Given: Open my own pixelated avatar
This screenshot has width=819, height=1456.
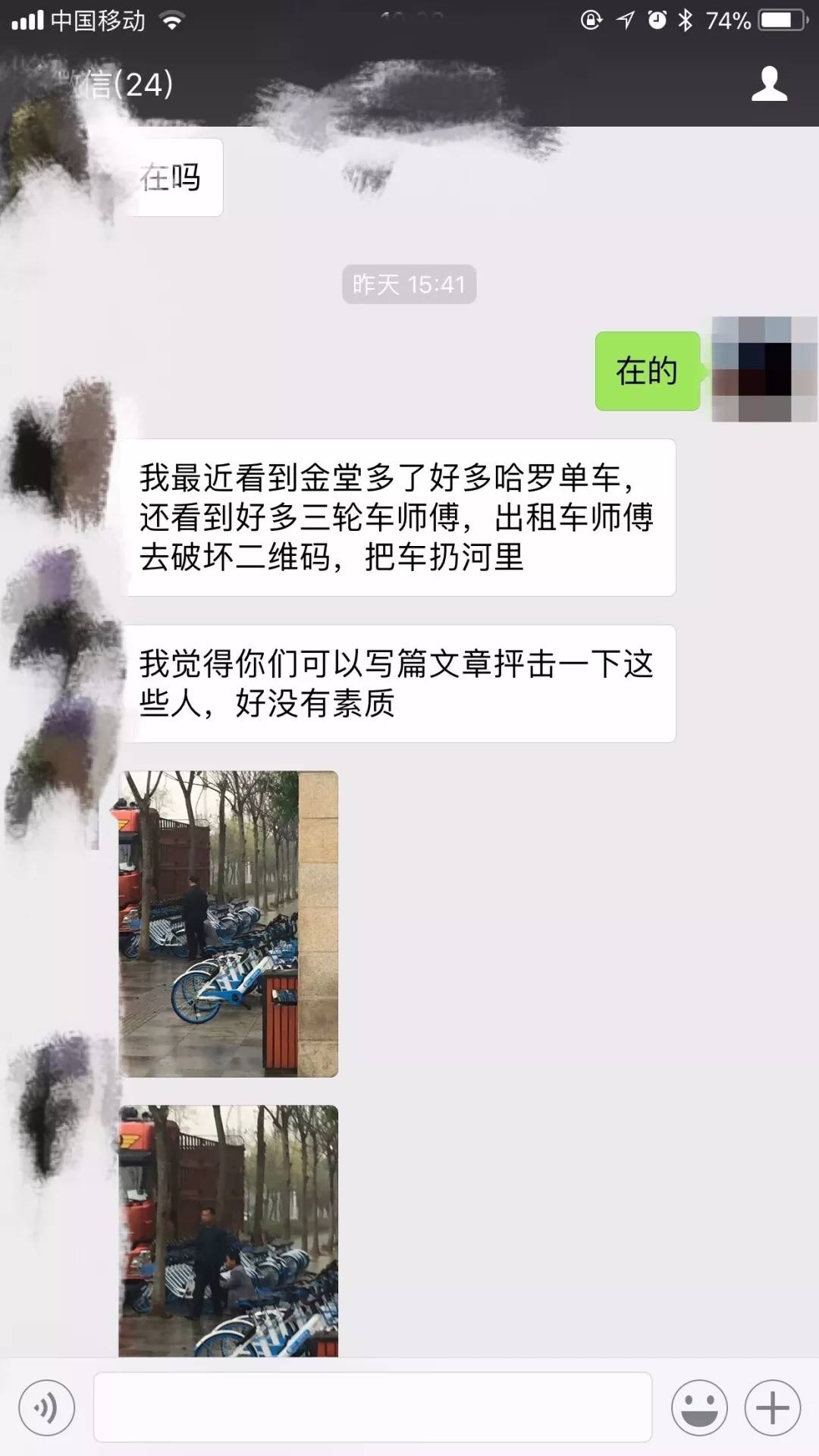Looking at the screenshot, I should click(763, 369).
